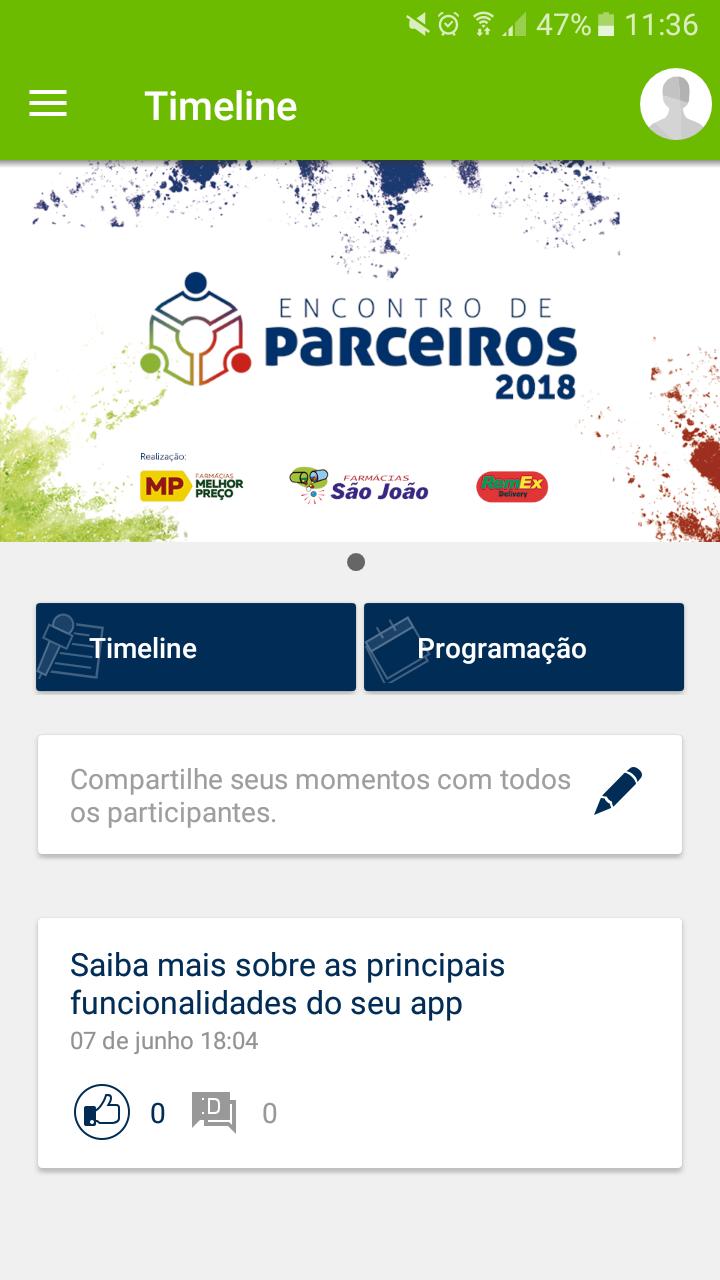Tap the calendar icon on the Programação button
The width and height of the screenshot is (720, 1280).
click(392, 646)
